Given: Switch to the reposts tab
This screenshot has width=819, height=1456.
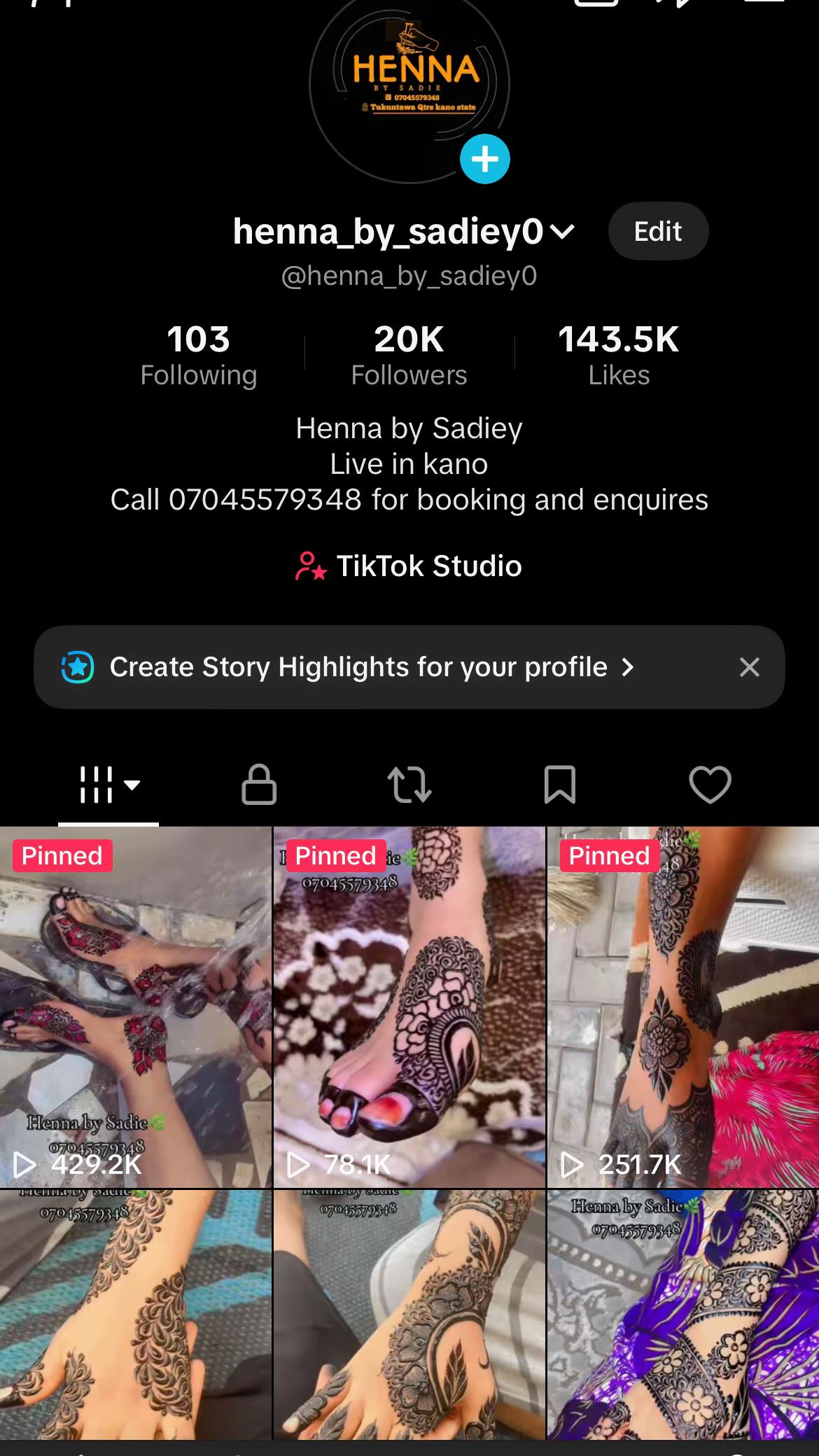Looking at the screenshot, I should coord(409,784).
